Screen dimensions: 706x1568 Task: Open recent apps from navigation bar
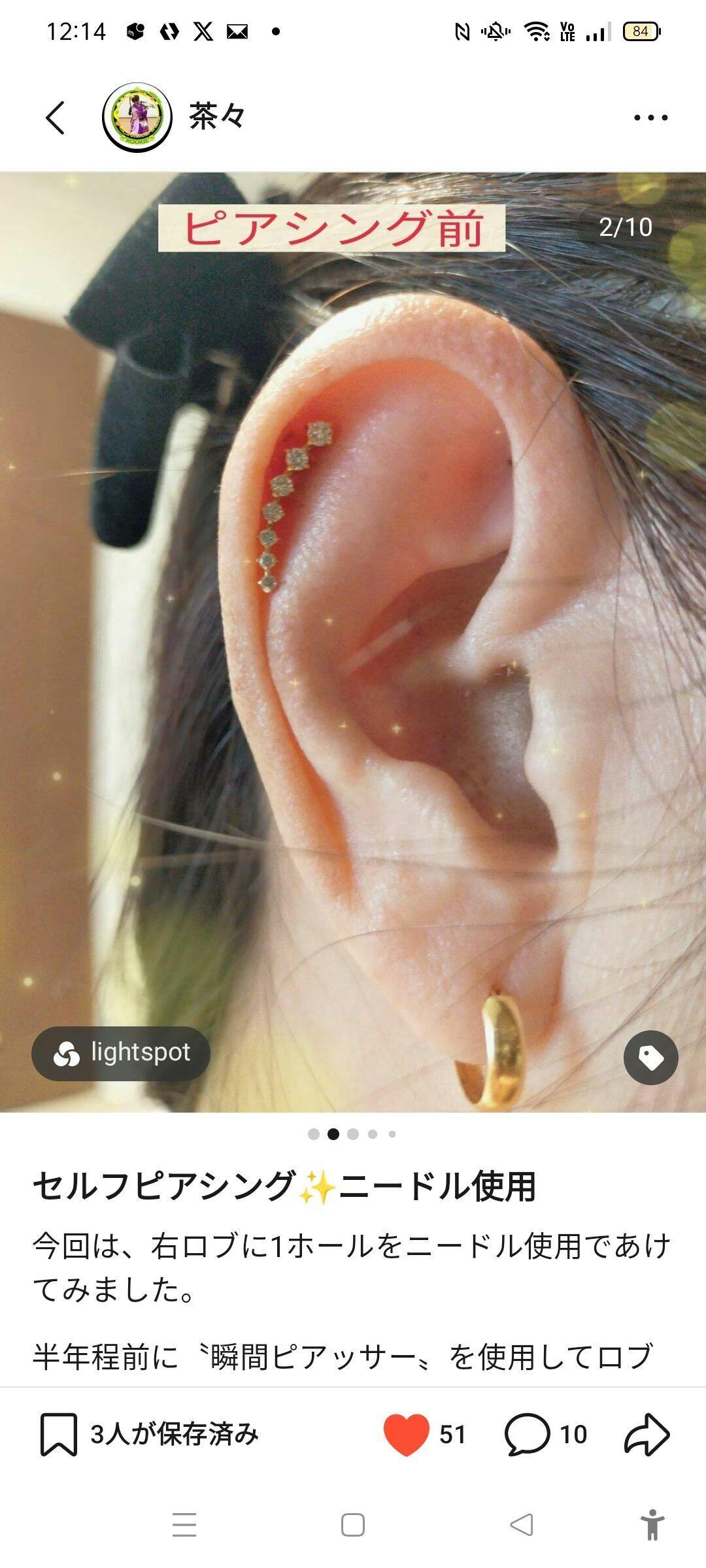point(184,1525)
